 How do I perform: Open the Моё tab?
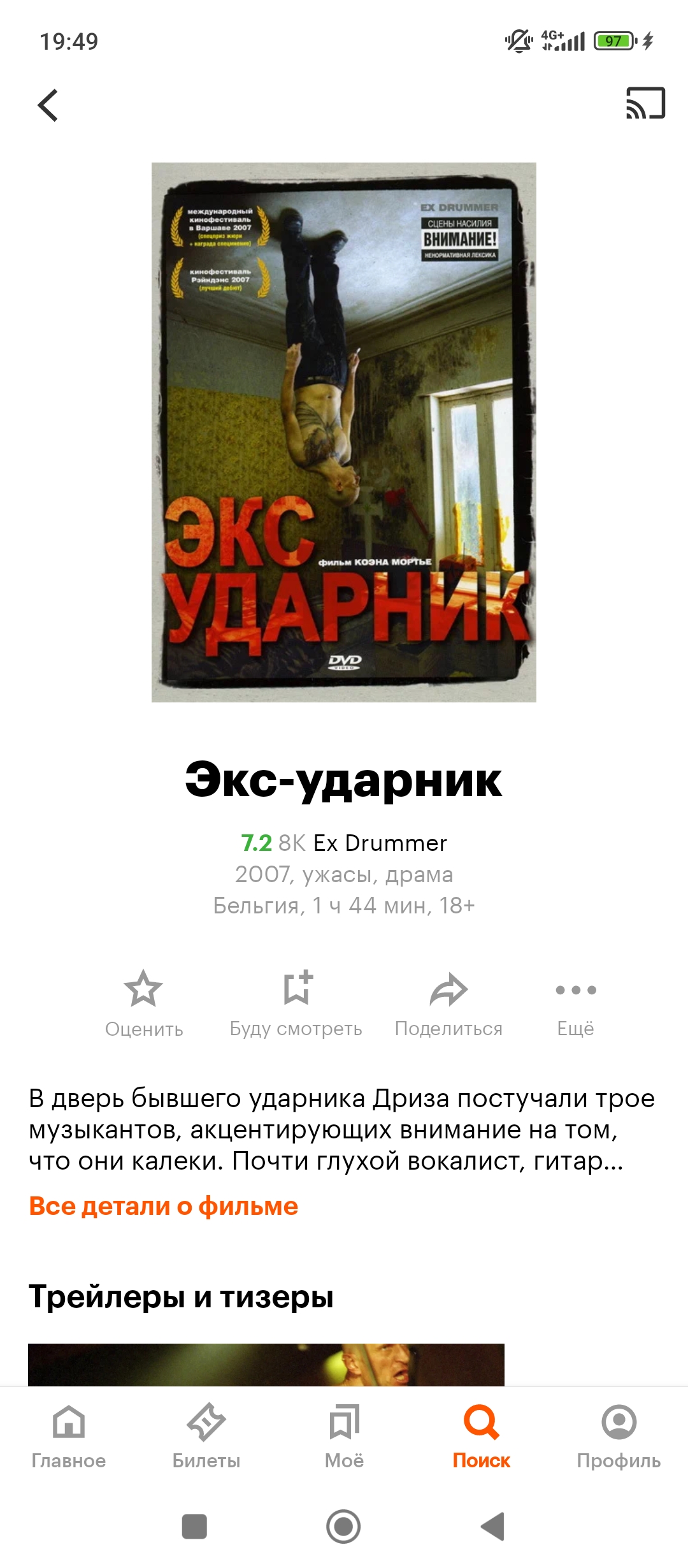[344, 1434]
